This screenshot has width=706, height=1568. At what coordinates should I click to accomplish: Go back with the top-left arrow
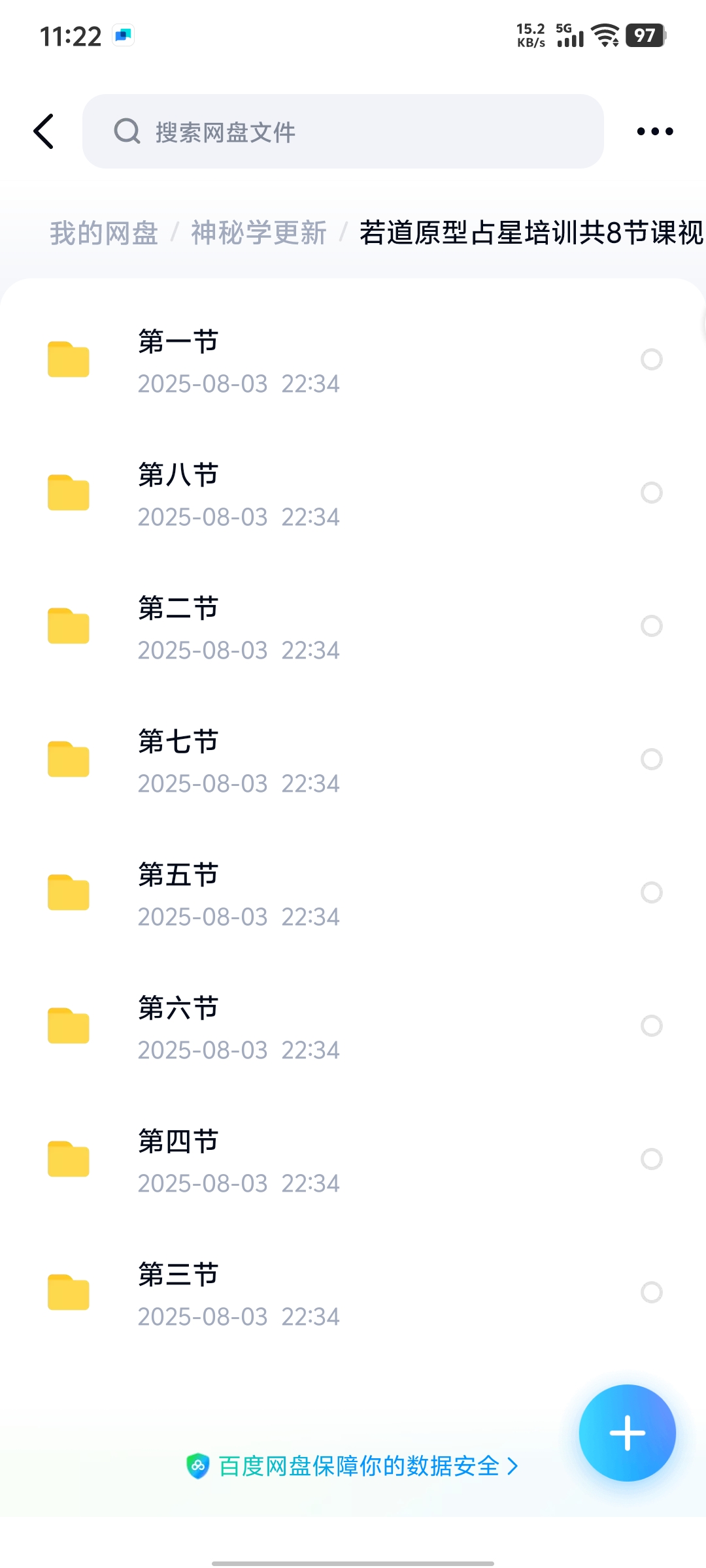pyautogui.click(x=44, y=131)
